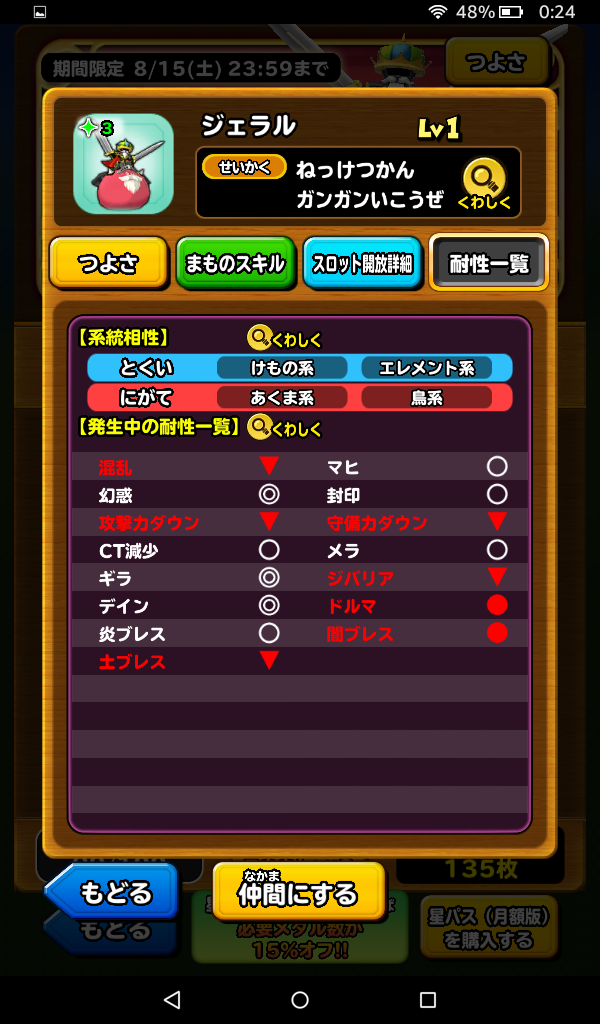This screenshot has height=1024, width=600.
Task: View details next to 発生中の耐性一覧
Action: (x=285, y=428)
